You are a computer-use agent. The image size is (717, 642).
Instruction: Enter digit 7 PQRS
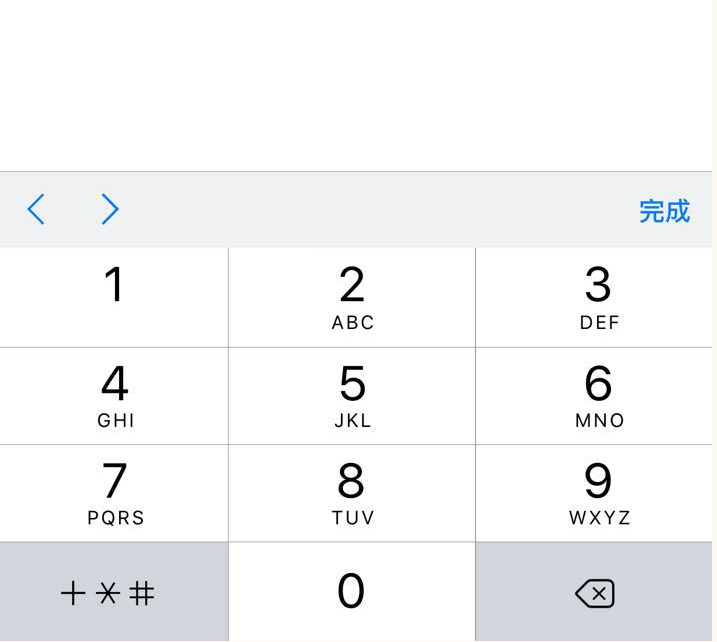click(114, 494)
